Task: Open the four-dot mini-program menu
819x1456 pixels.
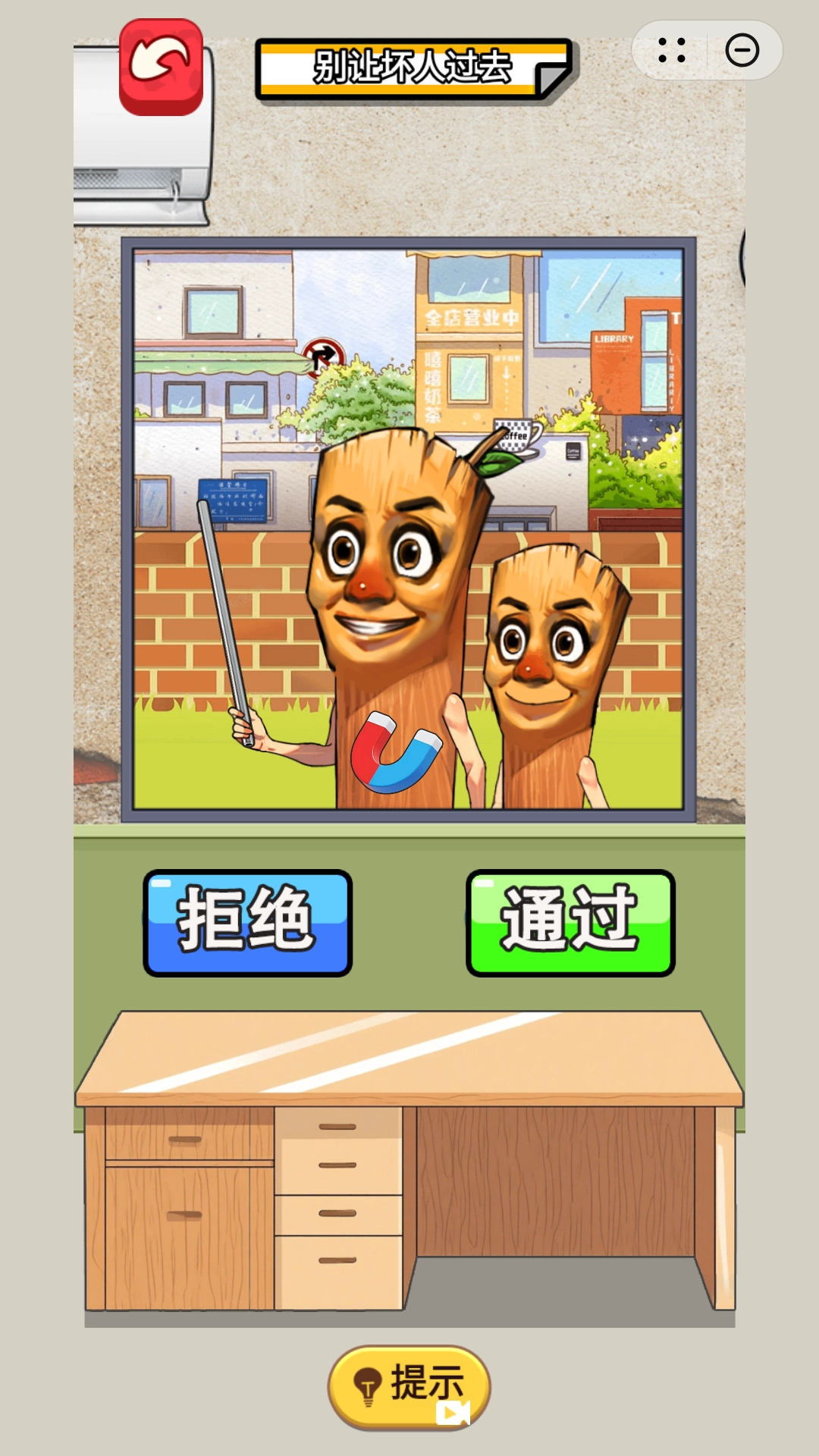Action: (x=670, y=51)
